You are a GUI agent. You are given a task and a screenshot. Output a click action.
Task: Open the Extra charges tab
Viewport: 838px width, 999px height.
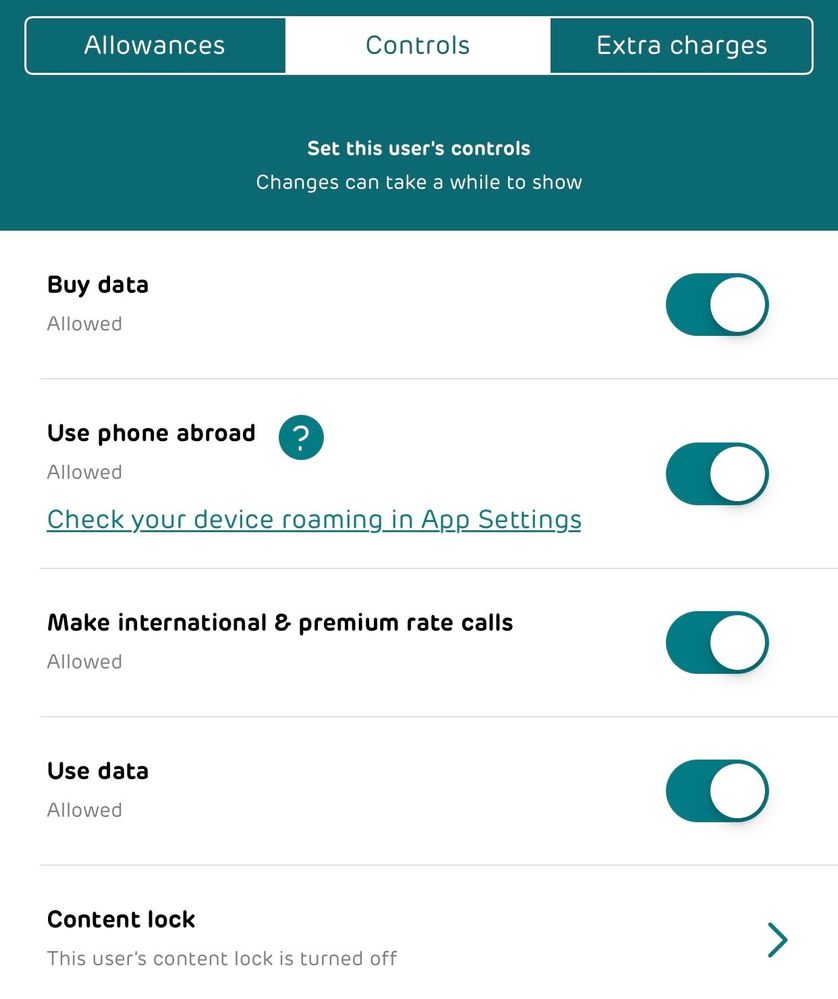(x=681, y=46)
